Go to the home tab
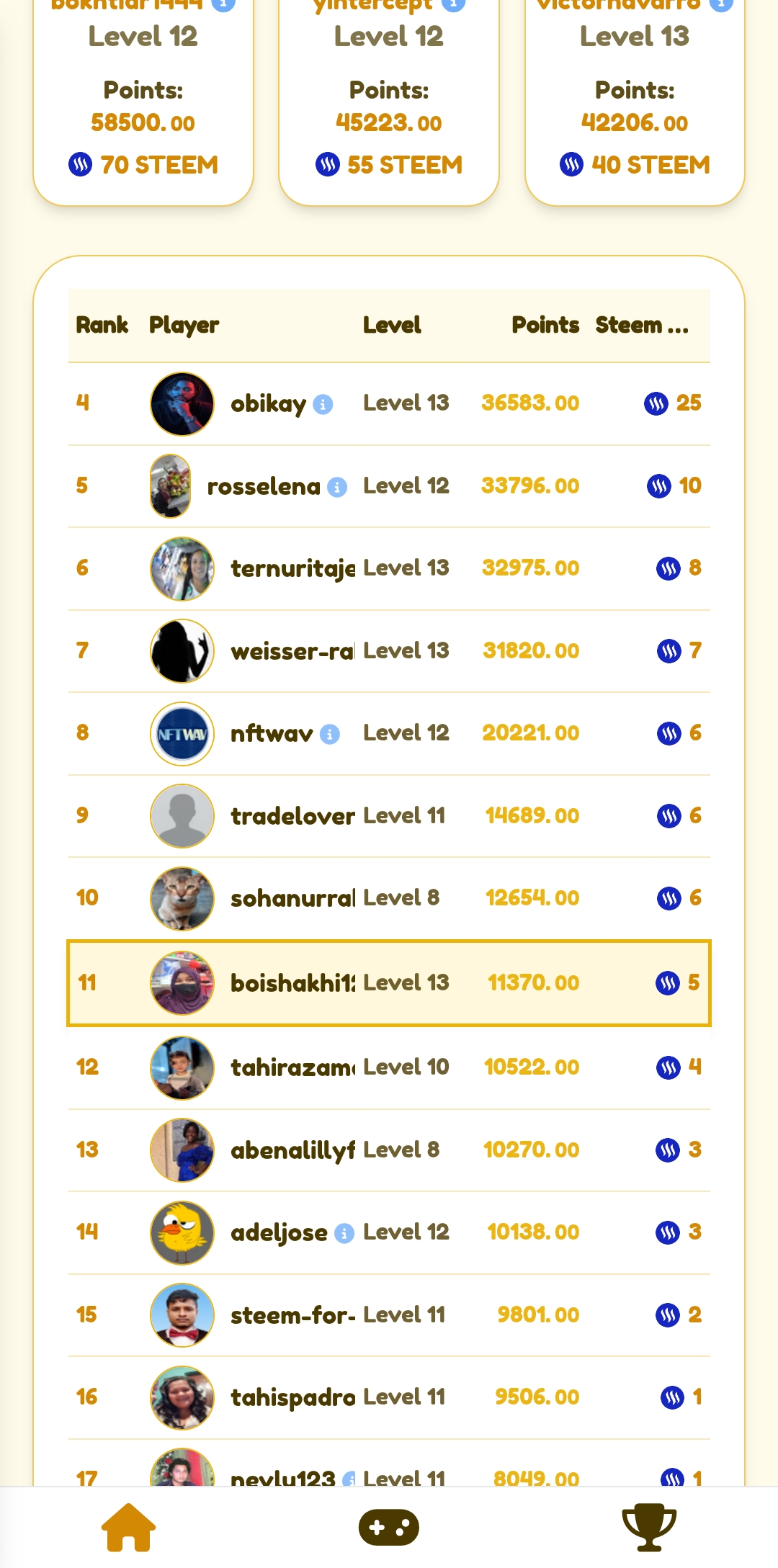The width and height of the screenshot is (778, 1568). click(x=129, y=1527)
